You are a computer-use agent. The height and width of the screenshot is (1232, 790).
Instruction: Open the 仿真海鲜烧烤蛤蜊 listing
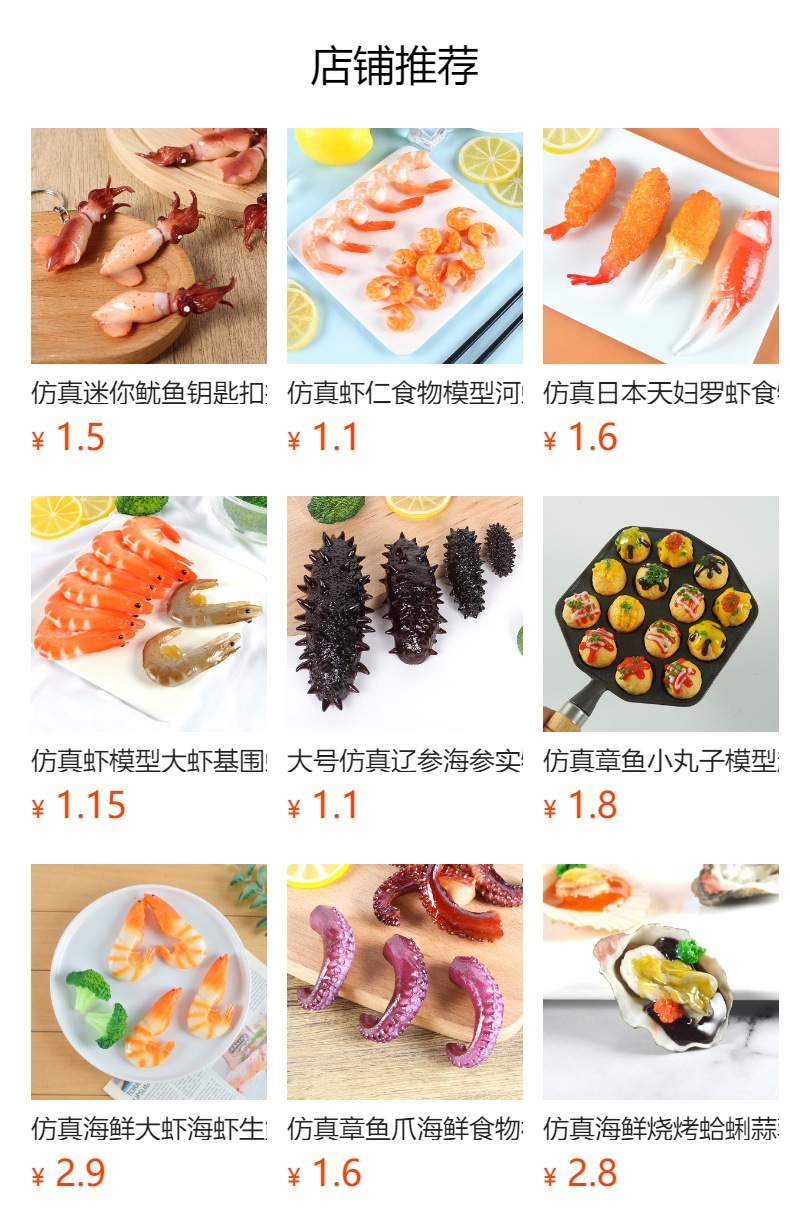[x=660, y=982]
